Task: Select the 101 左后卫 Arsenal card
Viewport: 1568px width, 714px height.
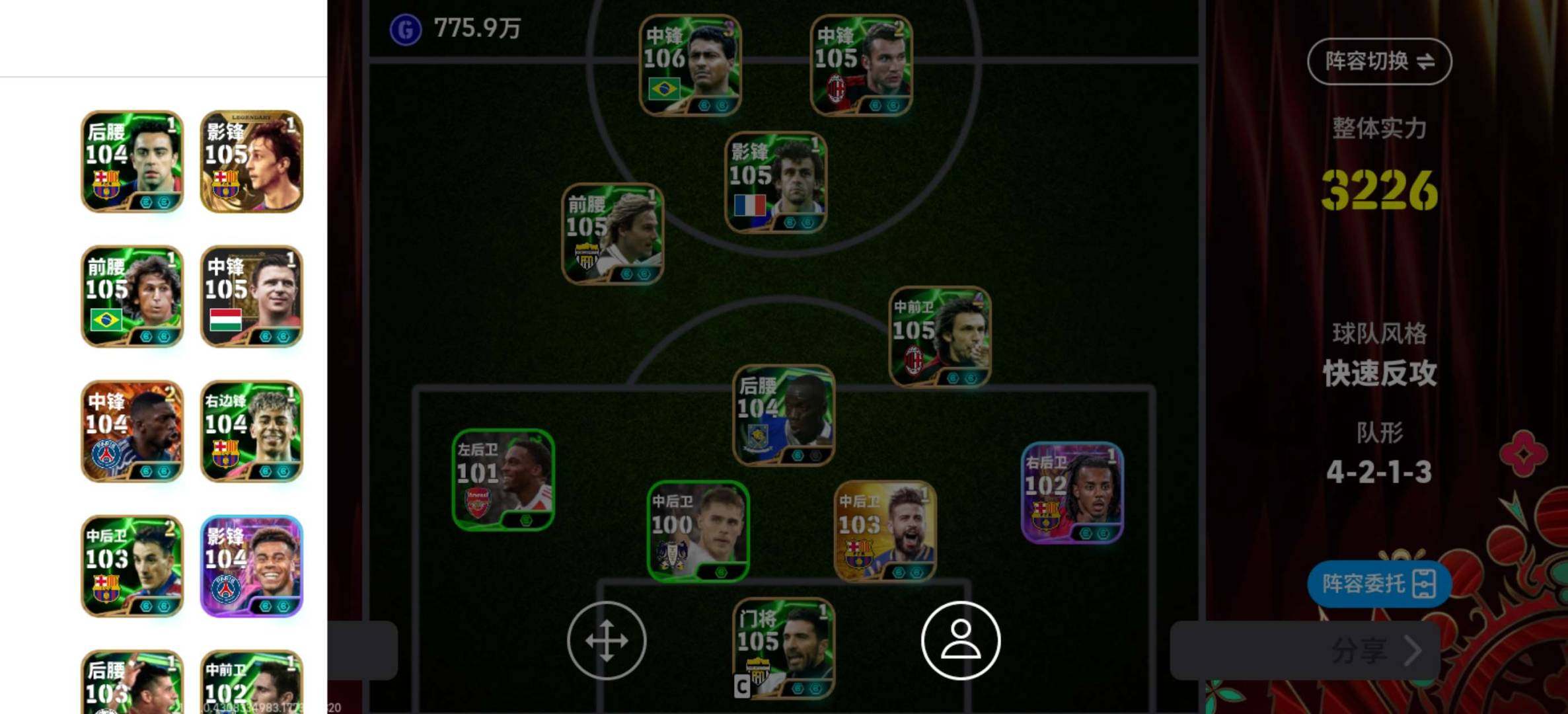Action: click(503, 479)
